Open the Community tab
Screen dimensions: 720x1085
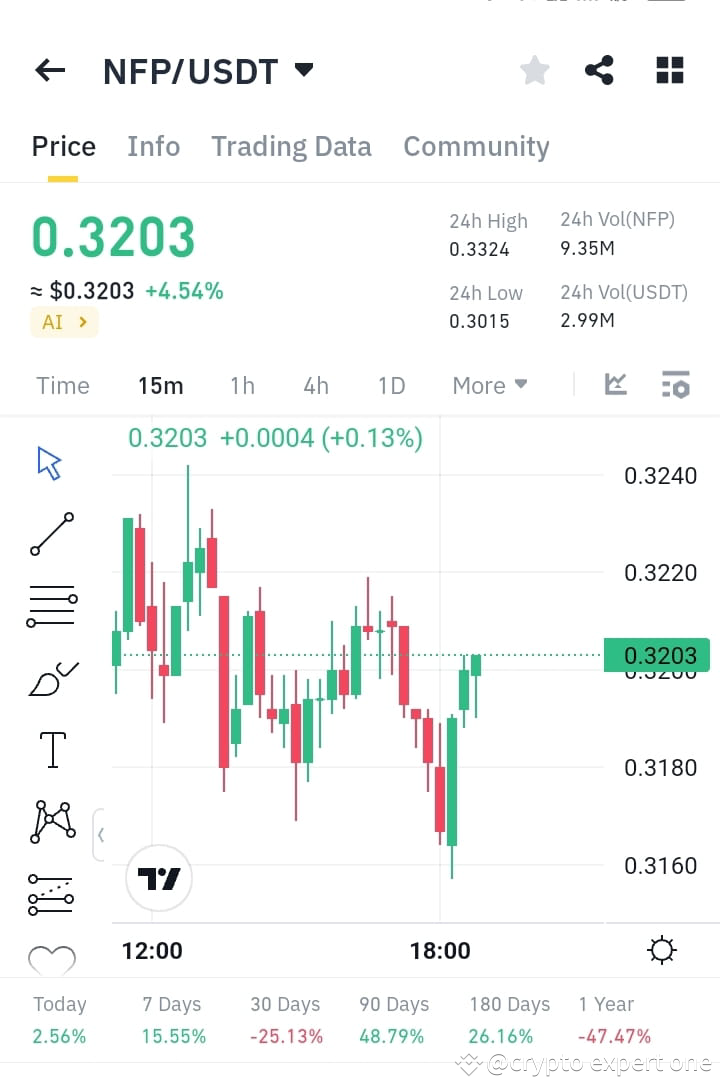[x=476, y=146]
